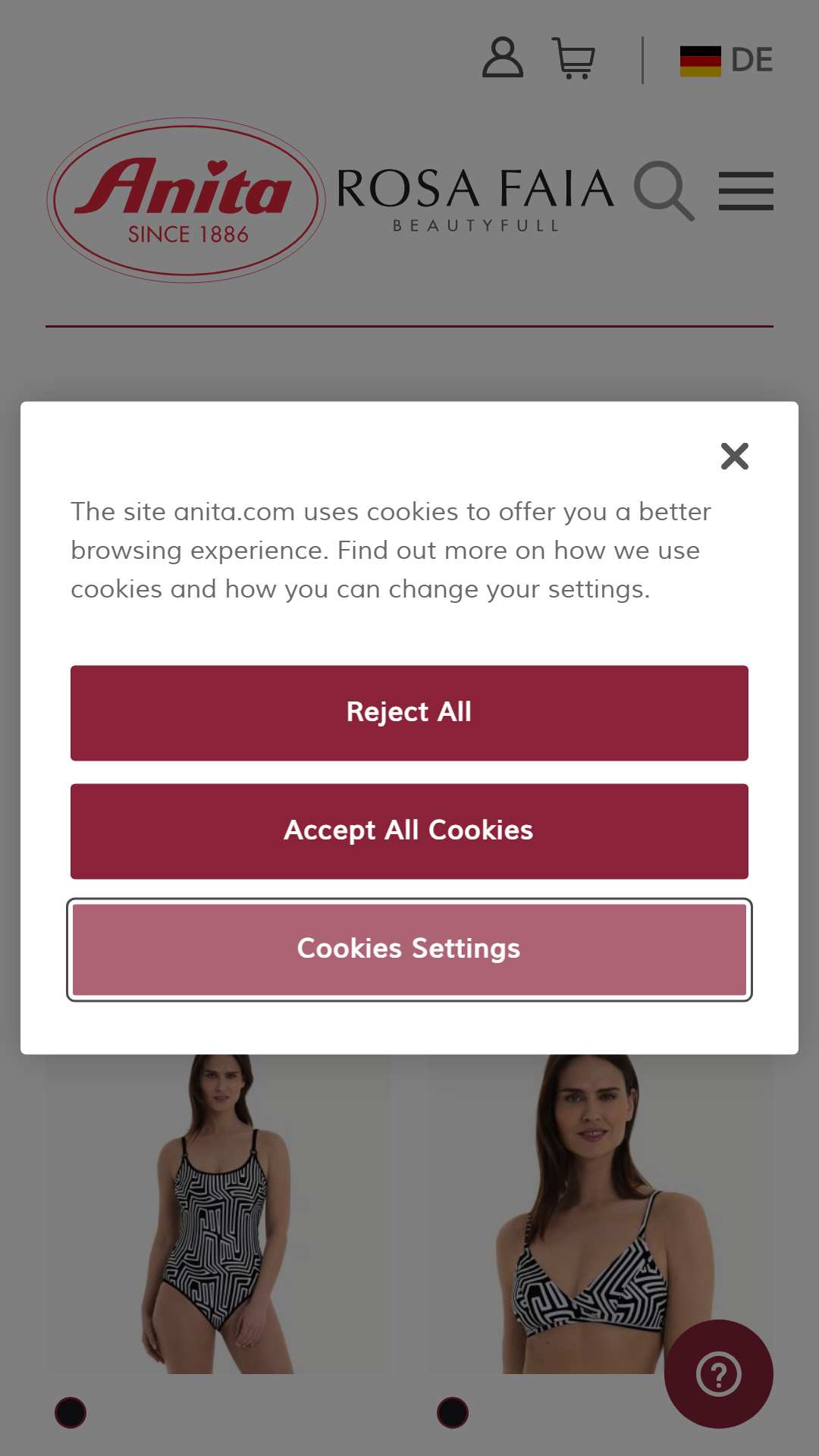Change the DE language selector

[x=726, y=61]
